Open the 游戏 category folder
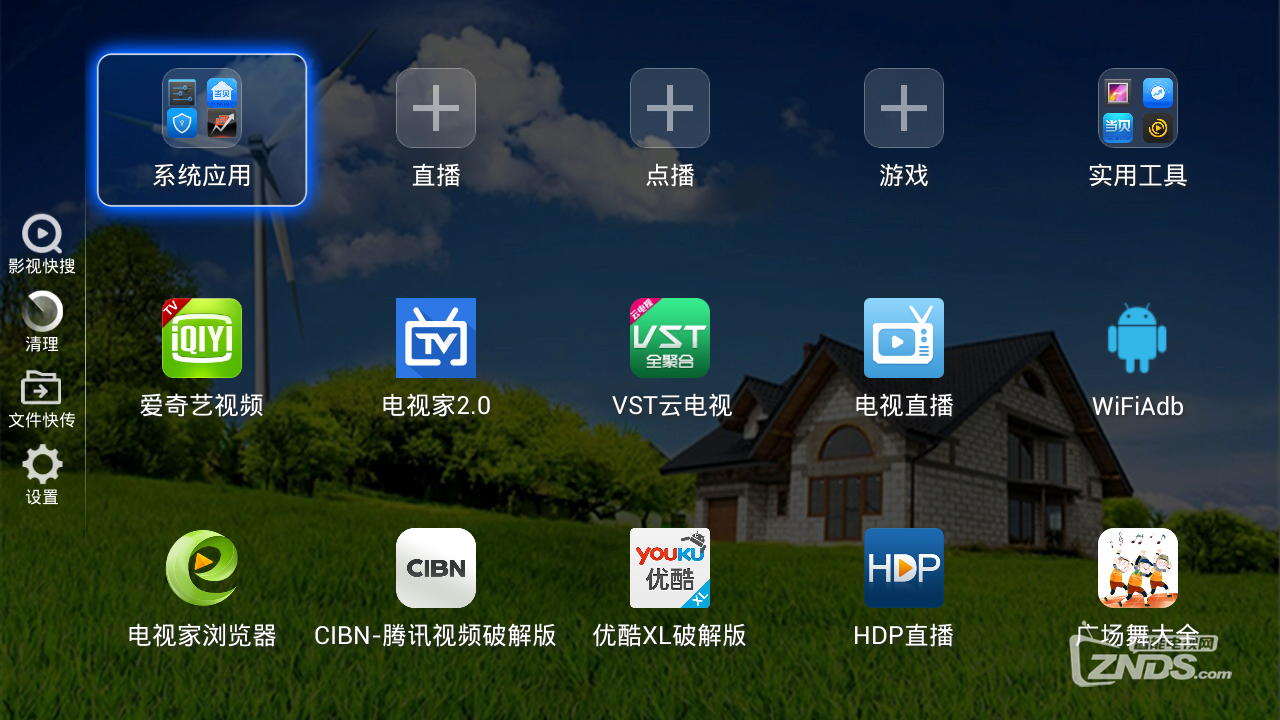Screen dimensions: 1280x720 click(x=904, y=109)
